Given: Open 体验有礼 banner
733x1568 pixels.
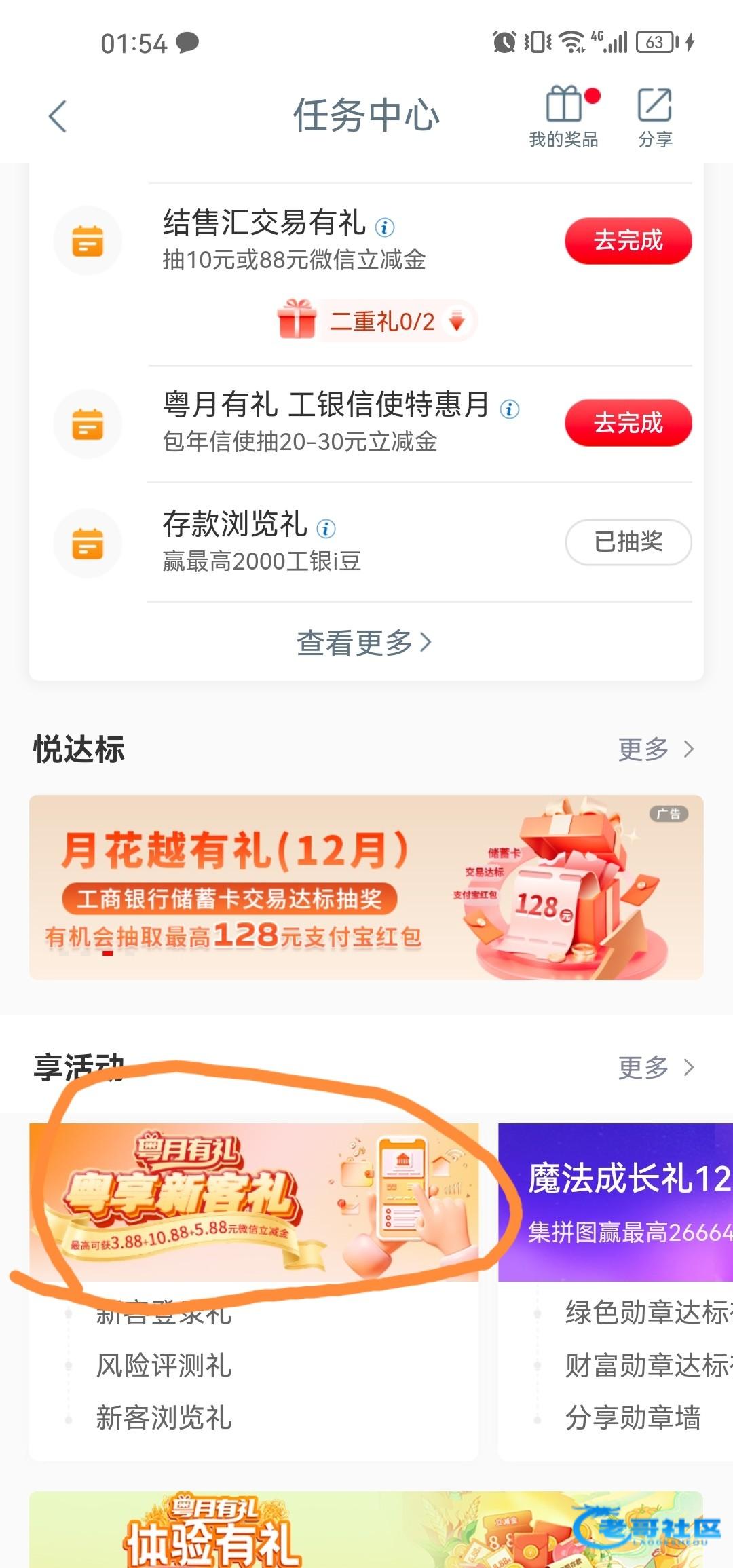Looking at the screenshot, I should [366, 1531].
